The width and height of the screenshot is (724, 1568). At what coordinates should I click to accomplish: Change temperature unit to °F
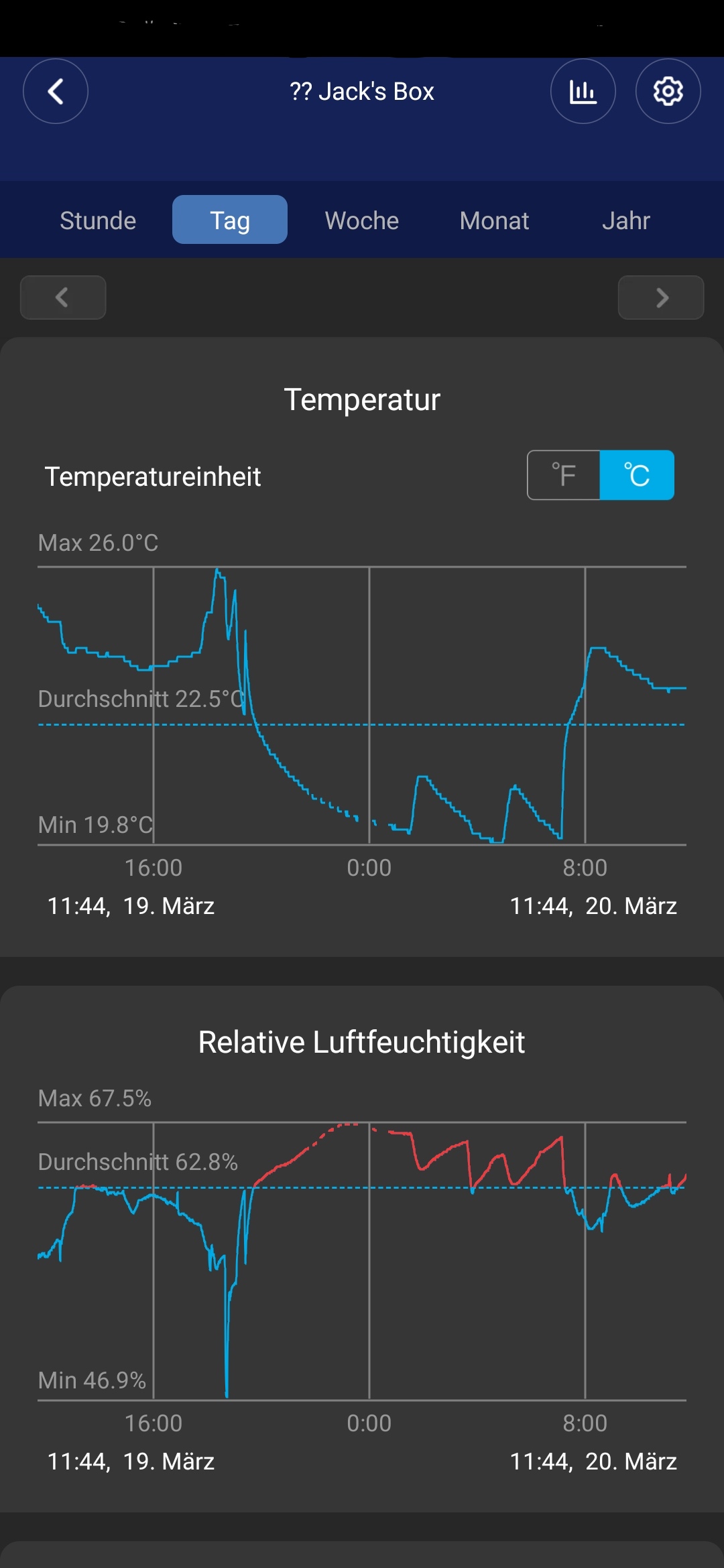pyautogui.click(x=564, y=475)
